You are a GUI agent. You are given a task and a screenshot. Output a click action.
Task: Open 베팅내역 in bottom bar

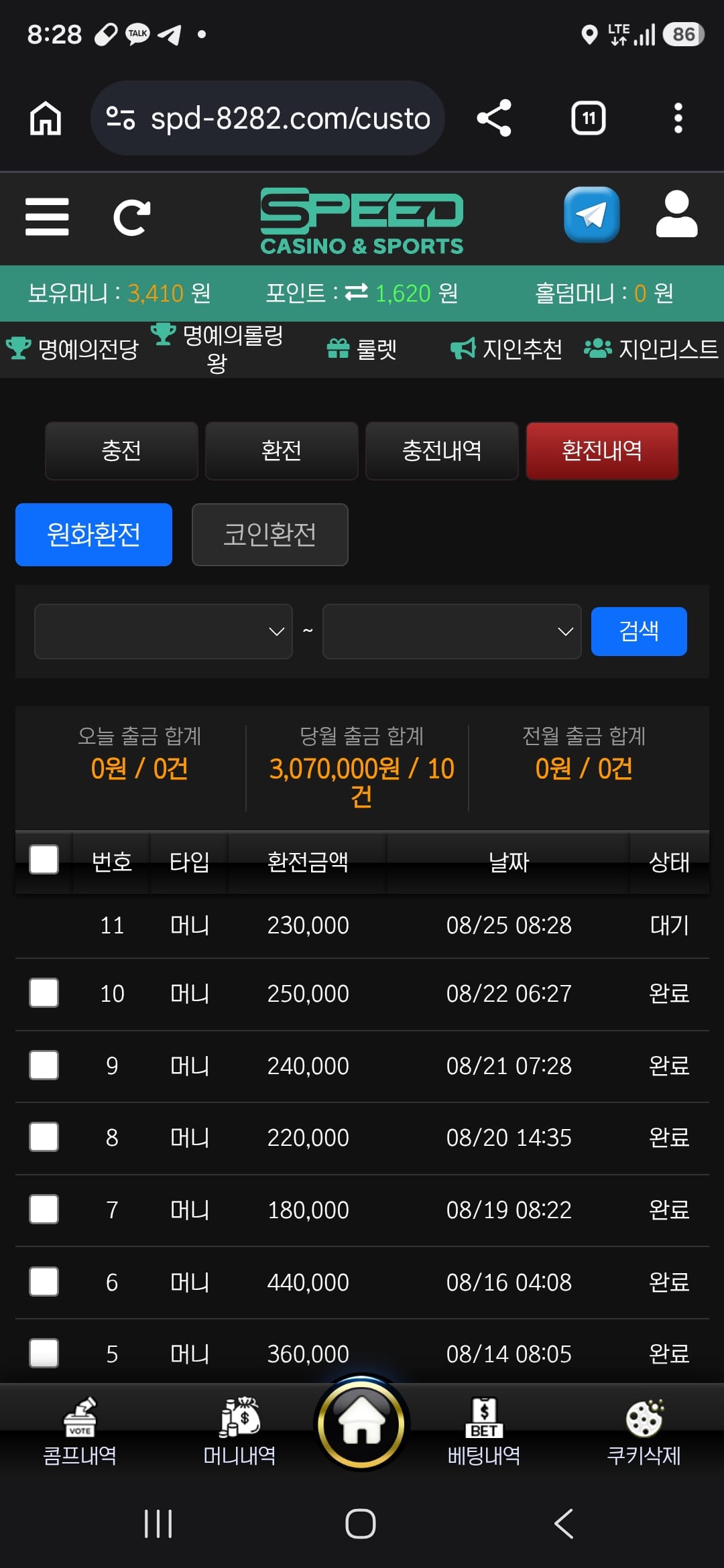484,1431
